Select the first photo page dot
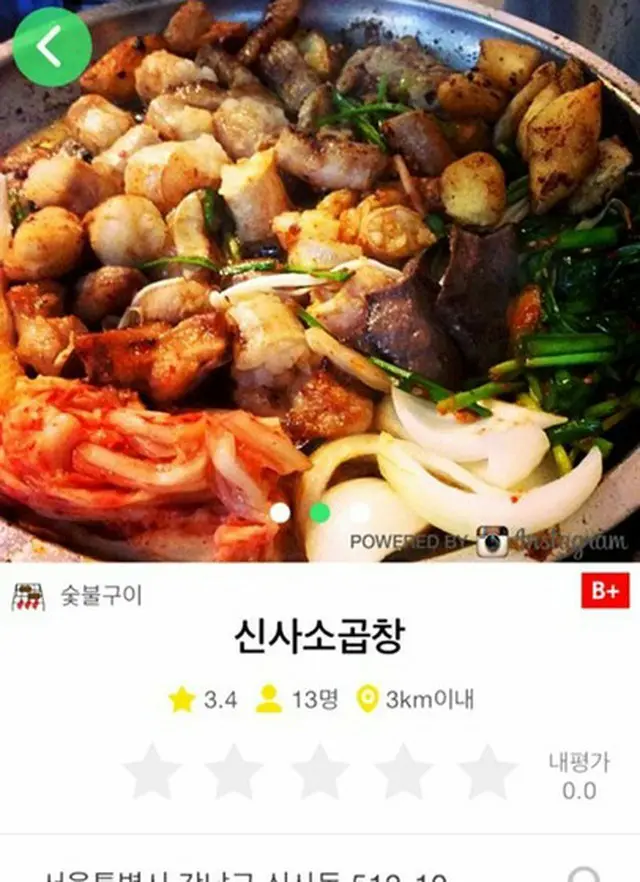640x882 pixels. (280, 513)
